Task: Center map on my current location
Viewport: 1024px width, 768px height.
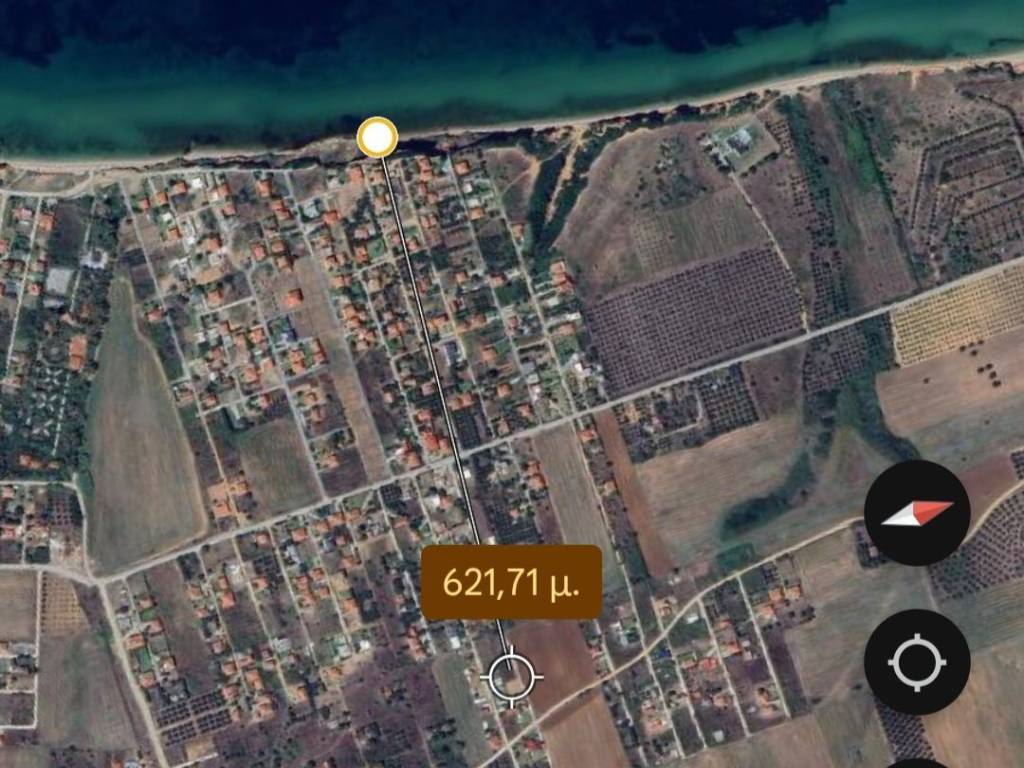Action: pos(916,662)
